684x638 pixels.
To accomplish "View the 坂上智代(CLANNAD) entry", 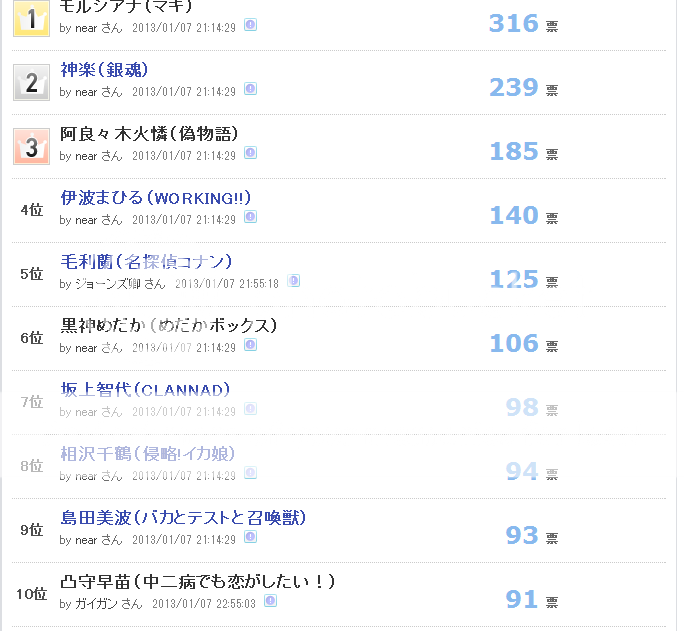I will click(145, 389).
